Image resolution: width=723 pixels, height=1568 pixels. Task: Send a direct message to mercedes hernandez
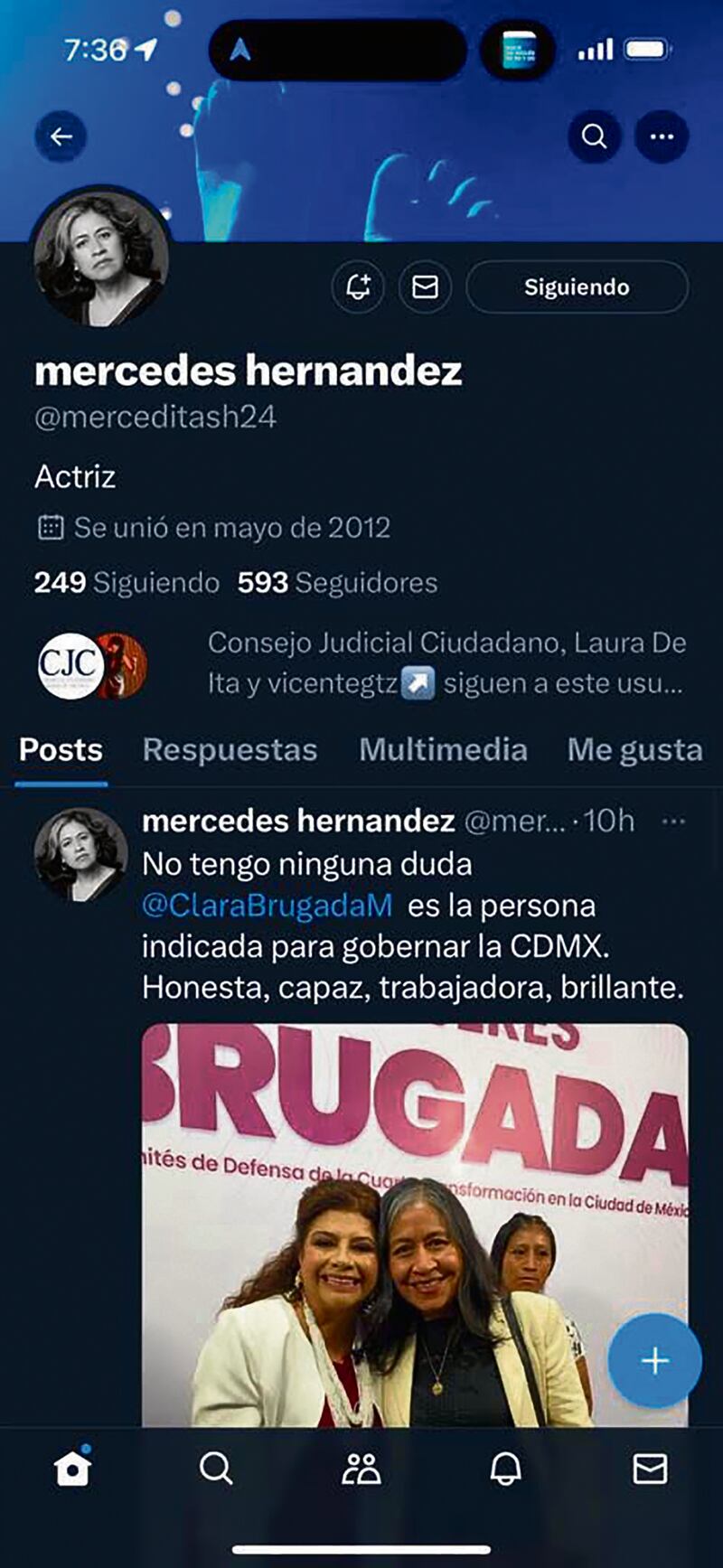(425, 287)
